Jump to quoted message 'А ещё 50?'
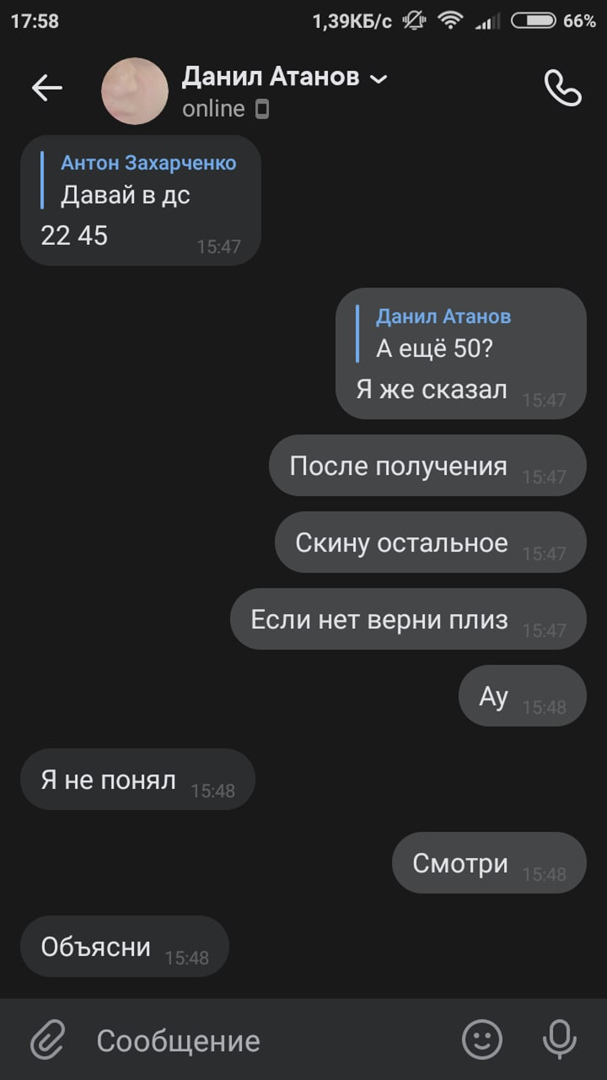The width and height of the screenshot is (607, 1080). coord(440,334)
